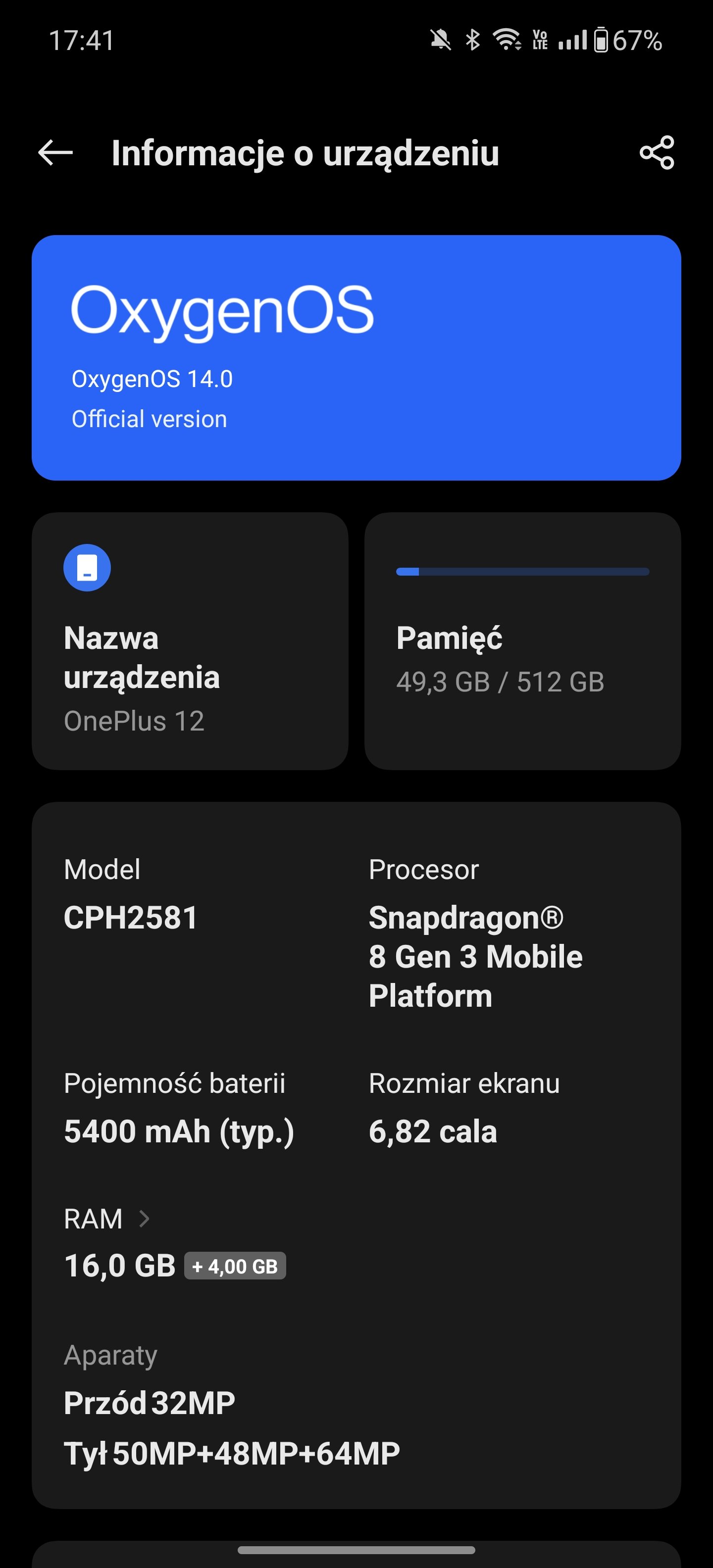Open the Nazwa urządzenia card

click(x=190, y=641)
